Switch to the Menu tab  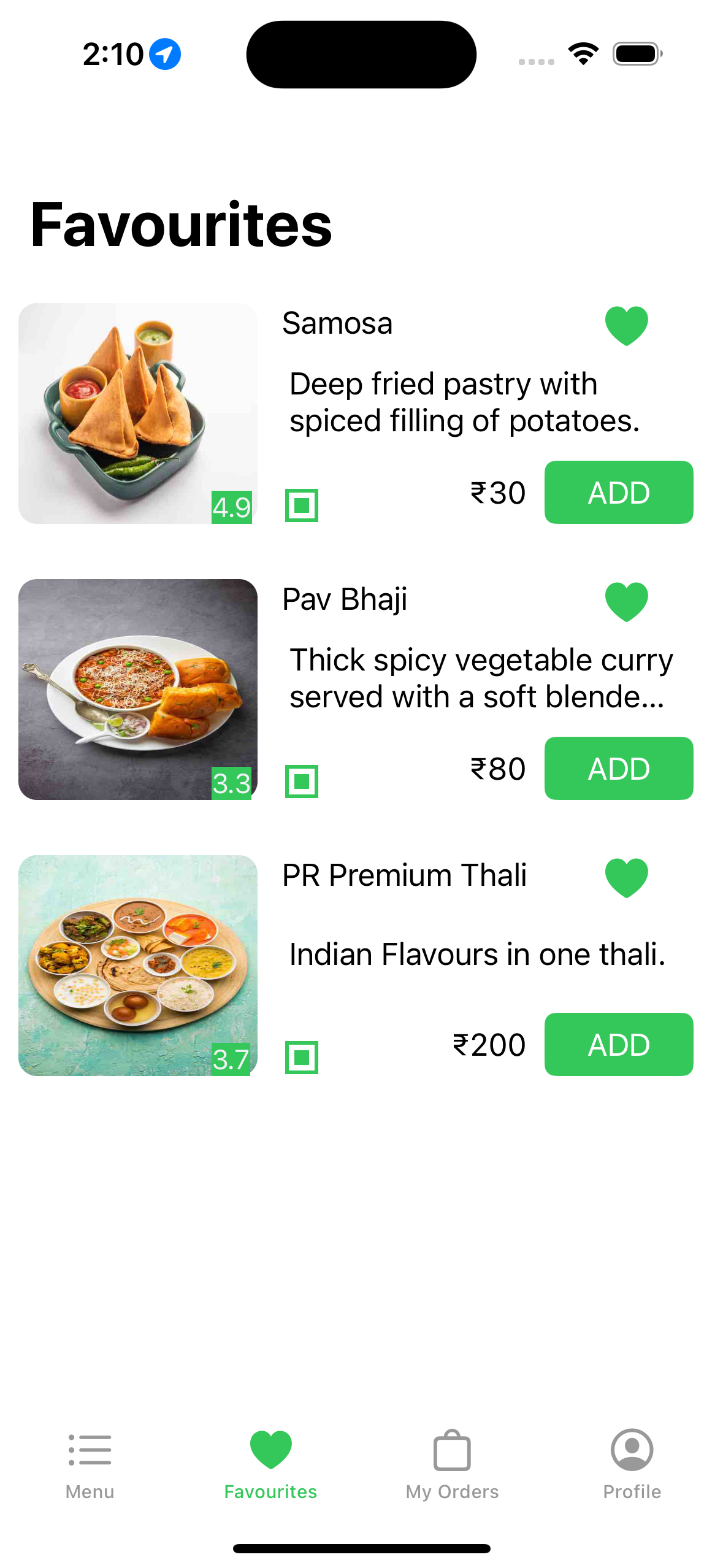coord(90,1464)
